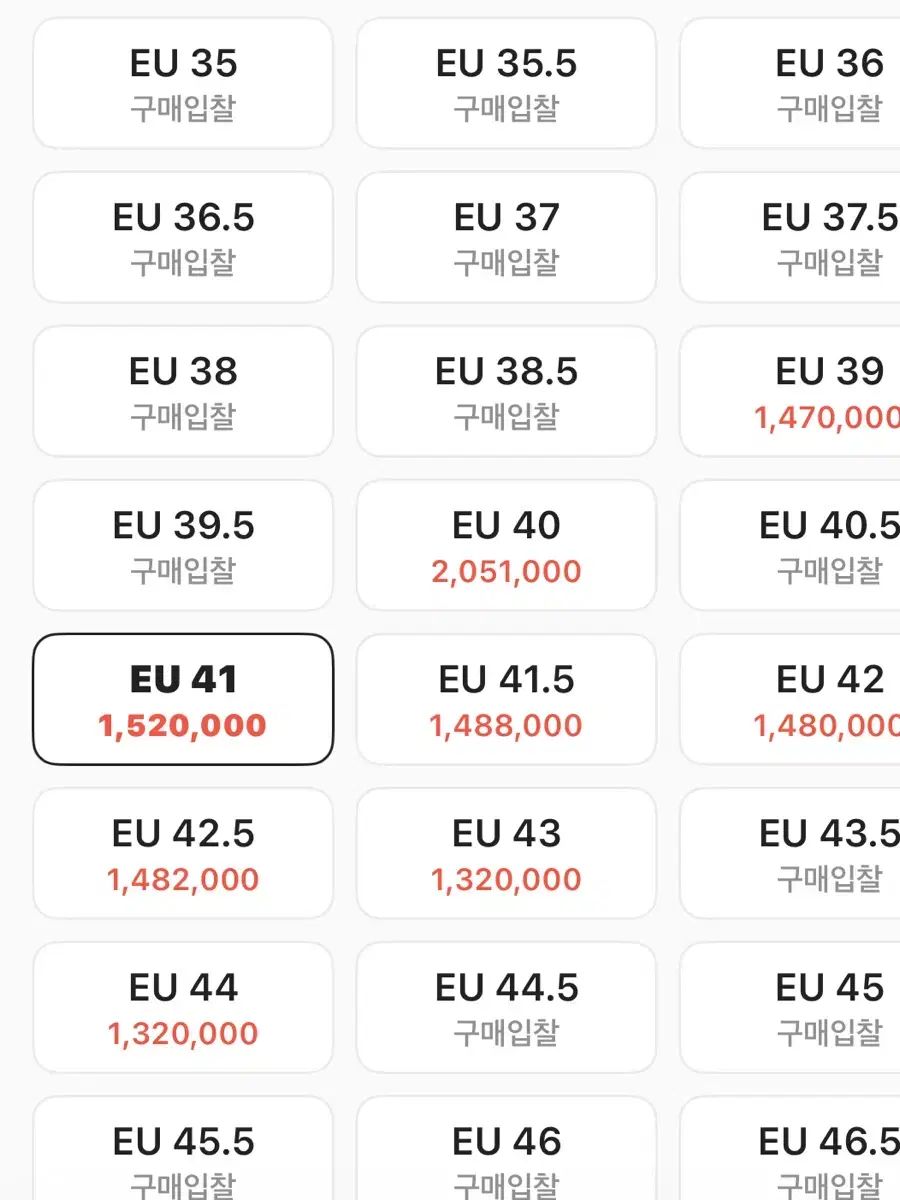Tap the selected EU 41 size

point(183,699)
